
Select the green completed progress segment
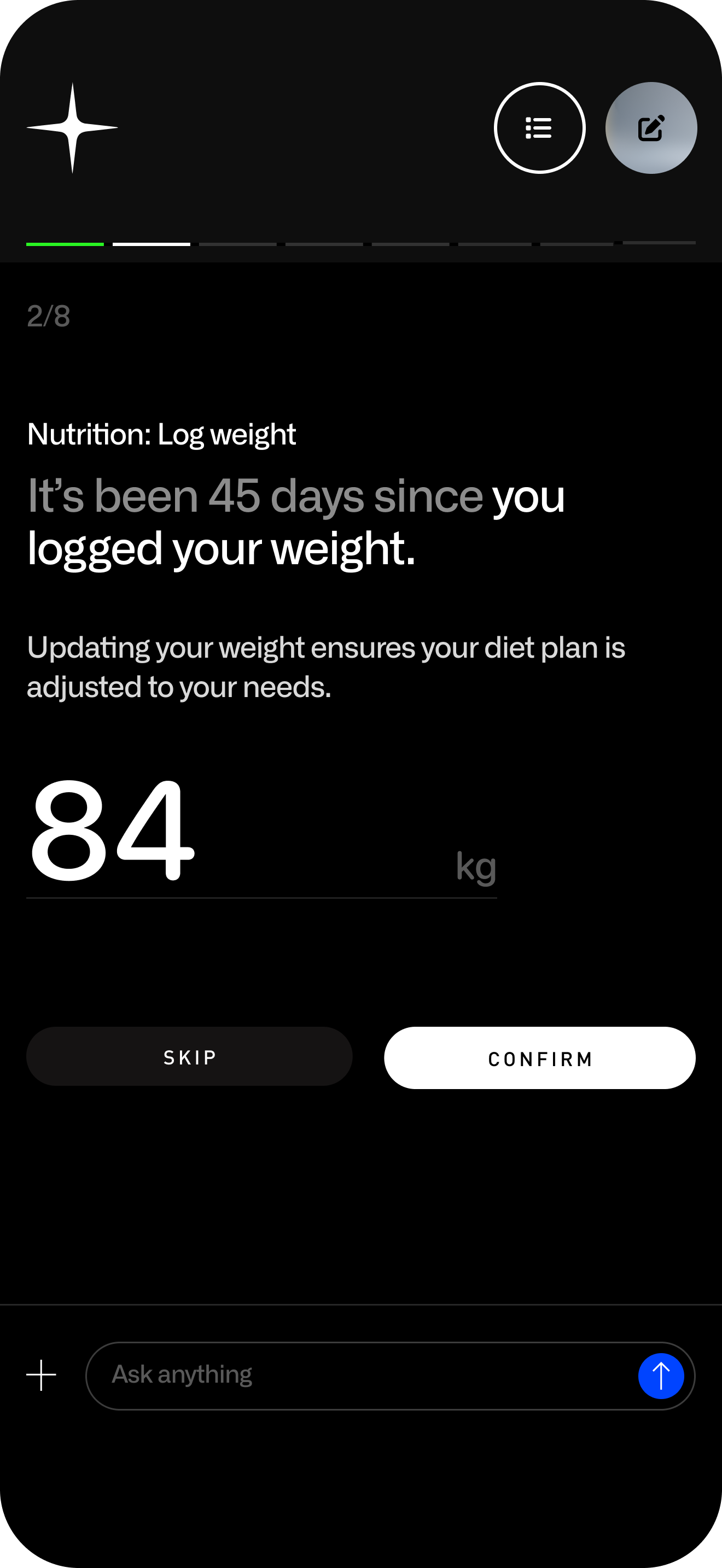coord(65,243)
